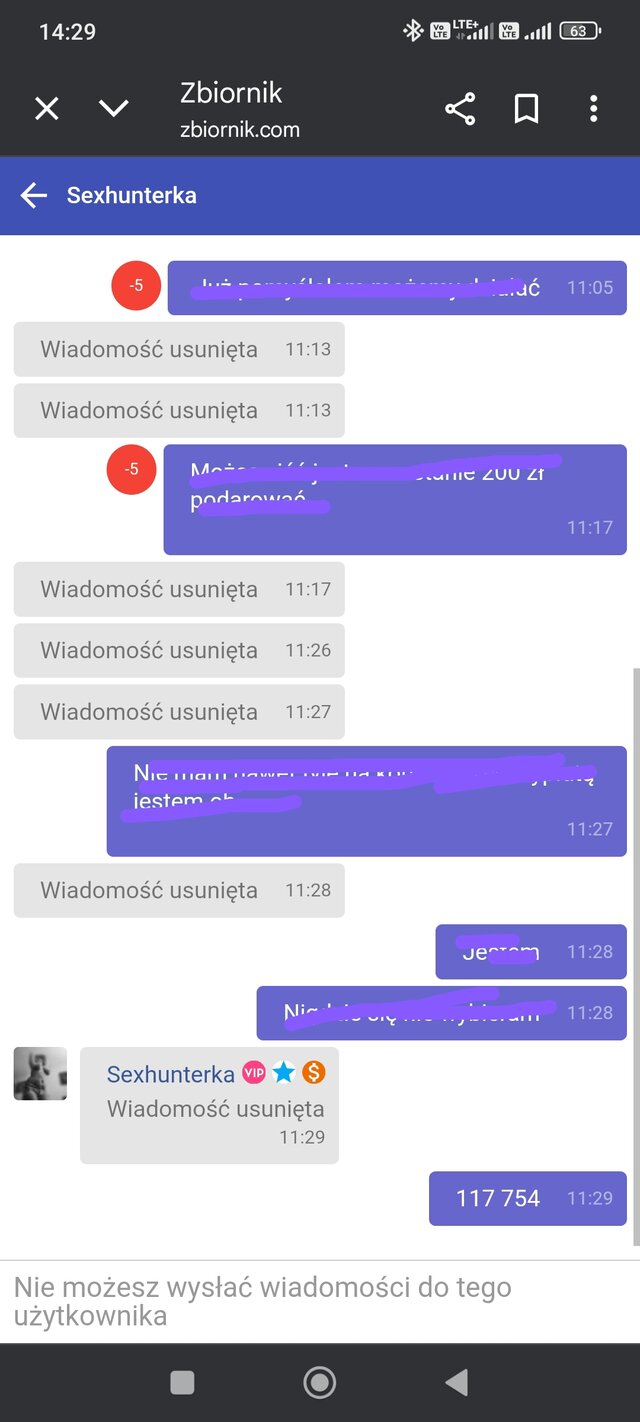The image size is (640, 1422).
Task: Go back from the Sexhunterka chat
Action: (34, 195)
